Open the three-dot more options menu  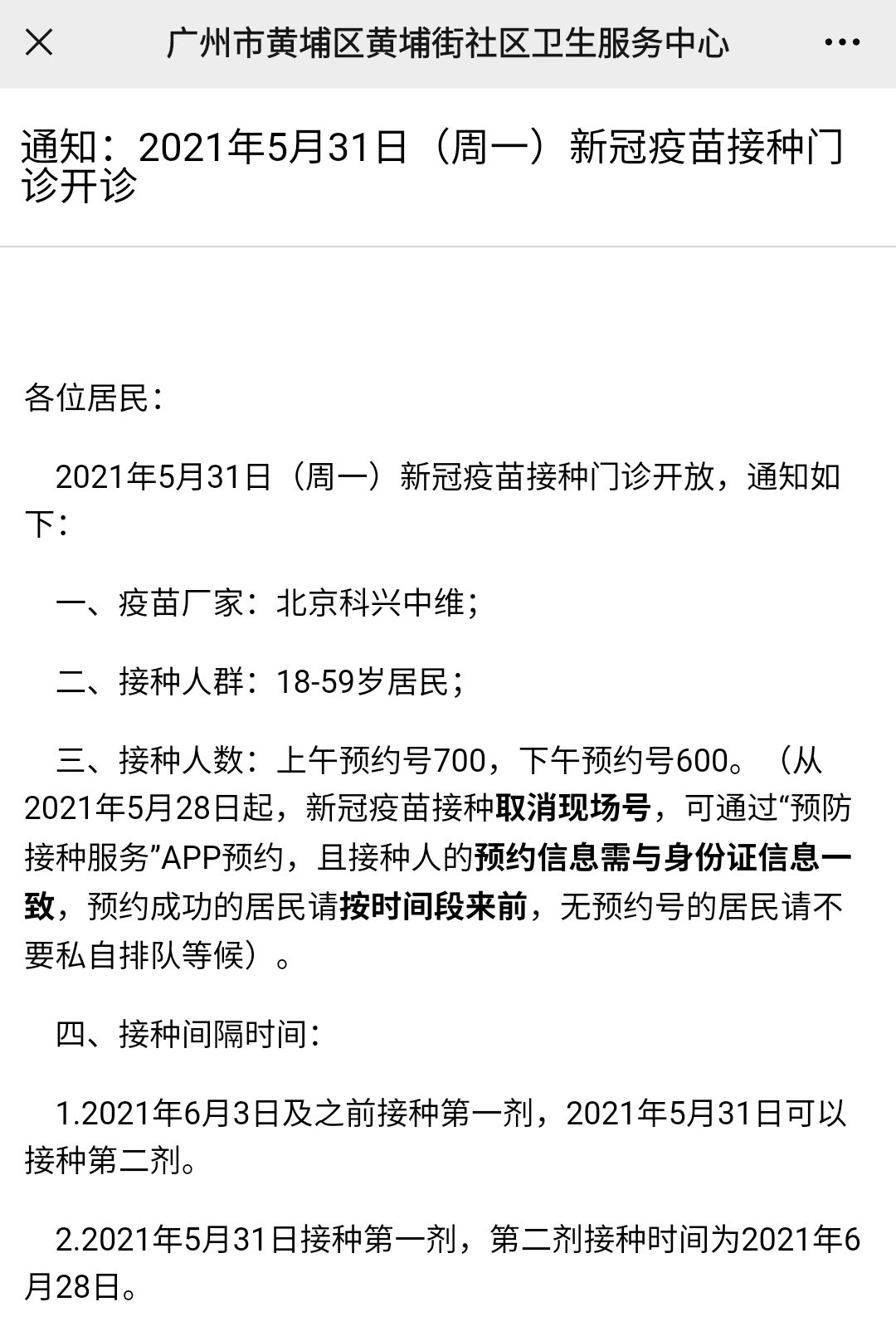point(841,42)
